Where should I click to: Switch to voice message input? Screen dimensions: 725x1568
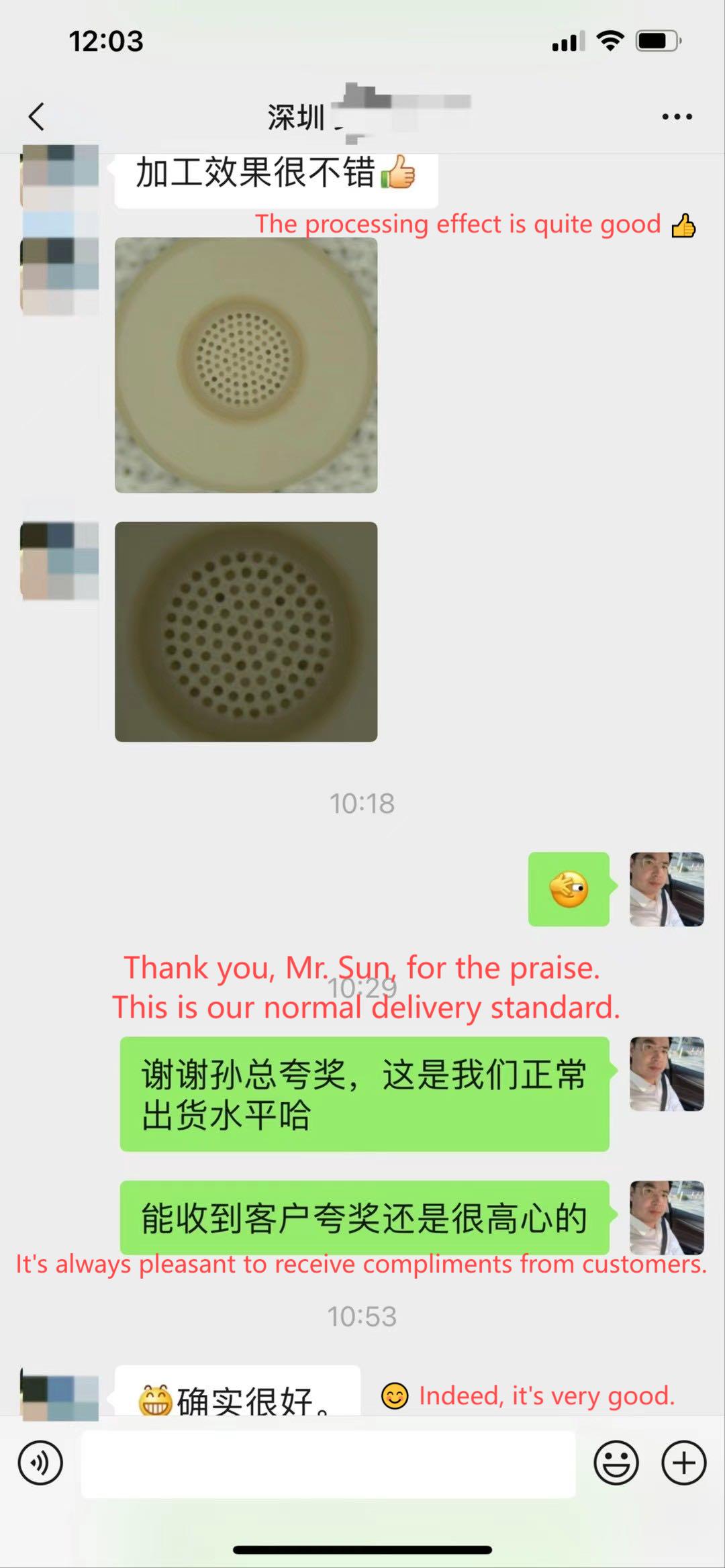40,1463
